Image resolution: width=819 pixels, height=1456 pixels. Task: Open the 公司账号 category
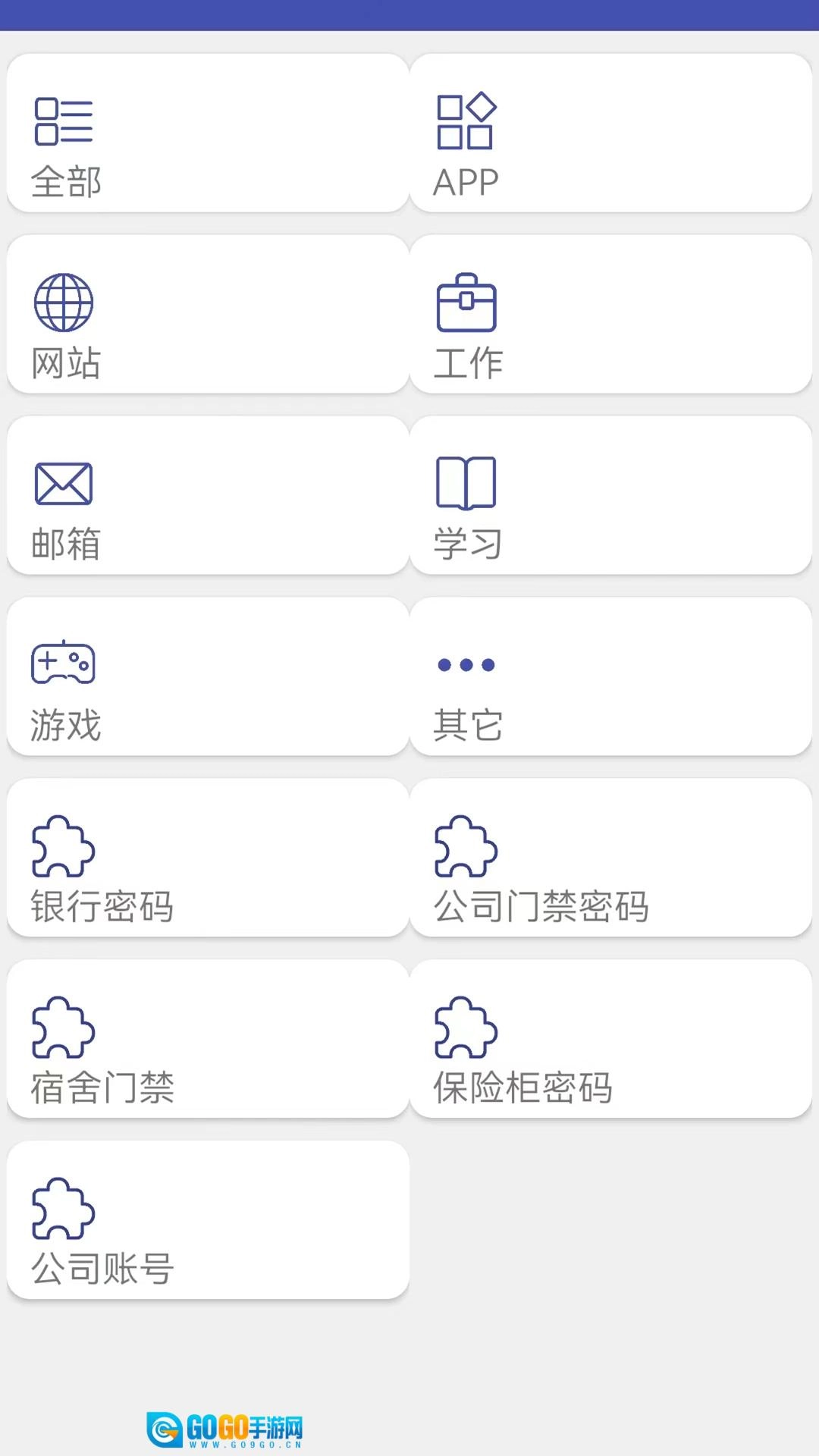pyautogui.click(x=208, y=1221)
